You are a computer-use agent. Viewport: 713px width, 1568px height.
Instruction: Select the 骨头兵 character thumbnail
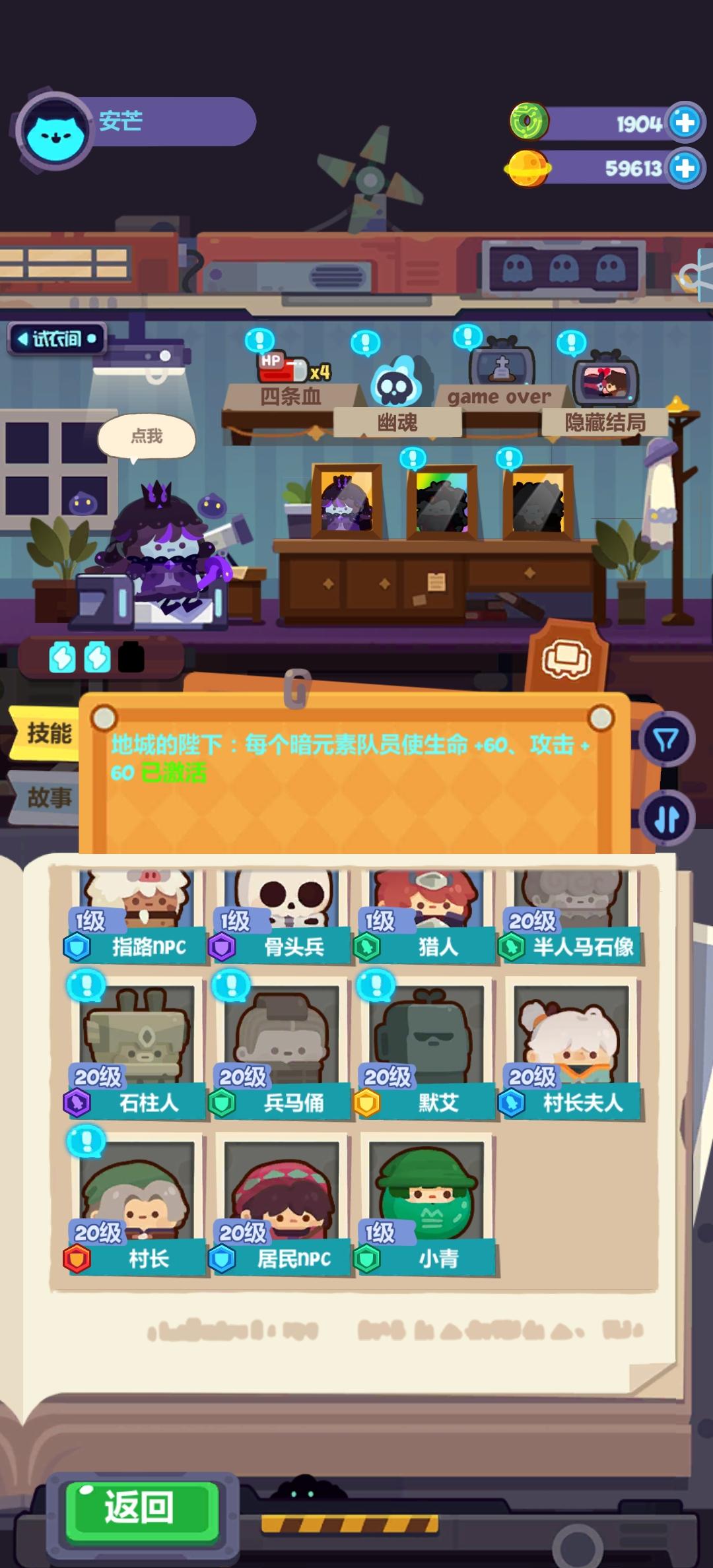click(283, 898)
